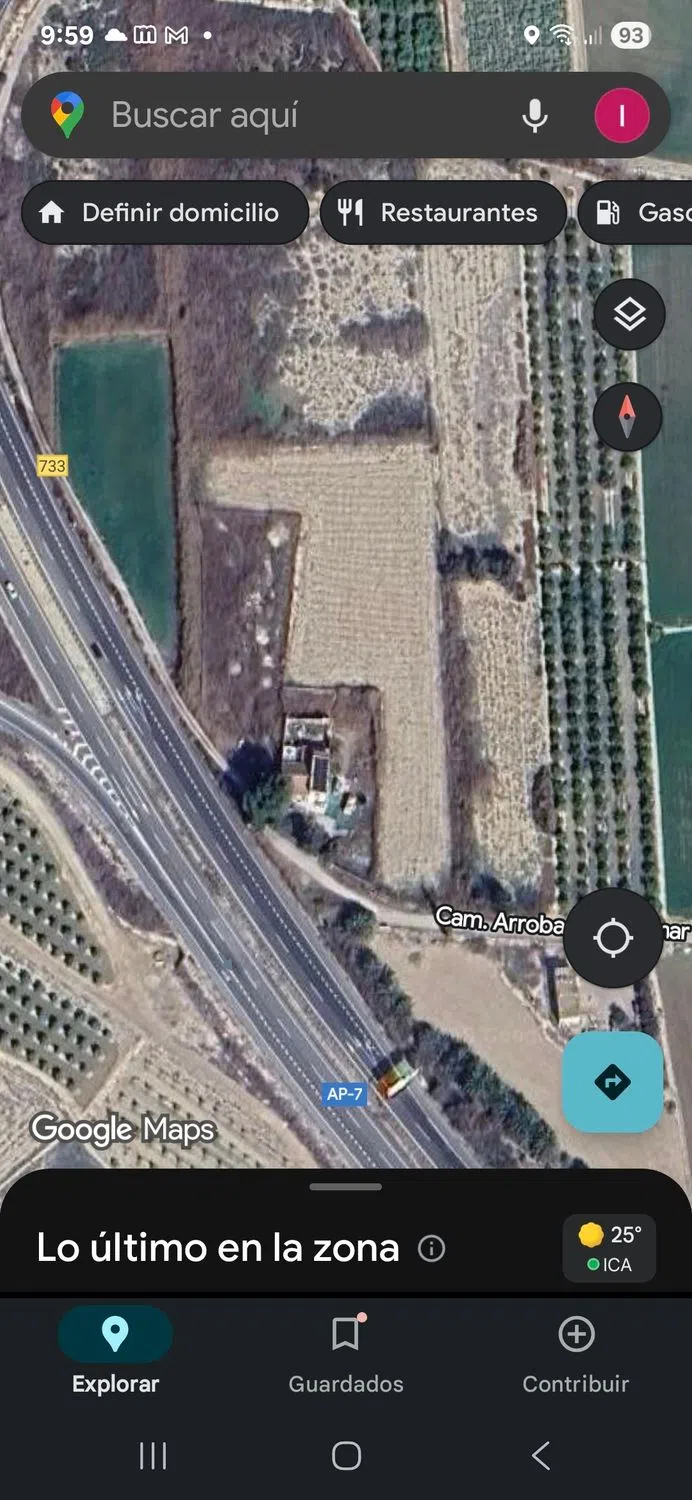Start voice search with the microphone
The height and width of the screenshot is (1500, 692).
point(535,115)
